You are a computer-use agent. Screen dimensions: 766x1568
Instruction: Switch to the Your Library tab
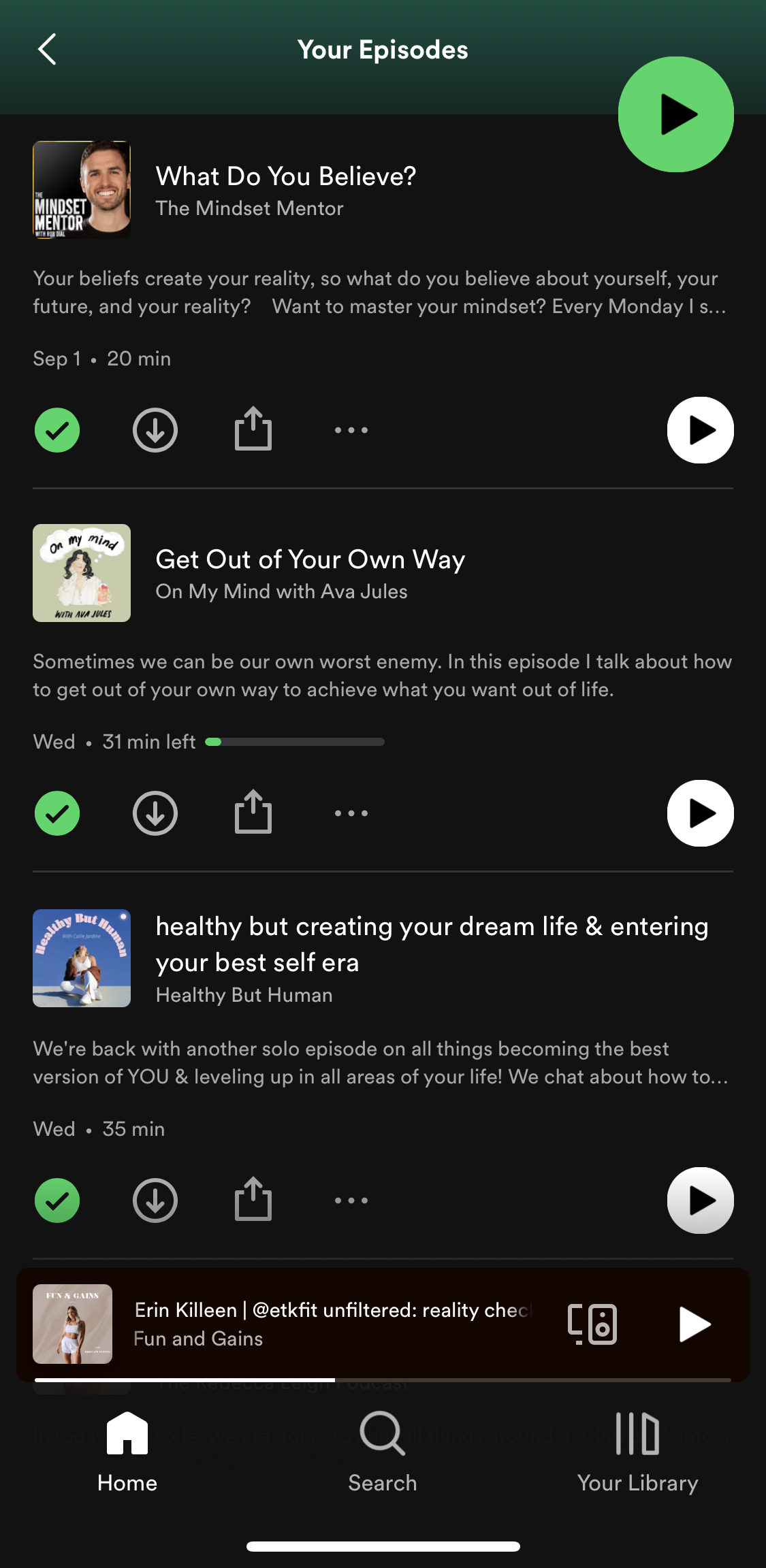pyautogui.click(x=637, y=1451)
